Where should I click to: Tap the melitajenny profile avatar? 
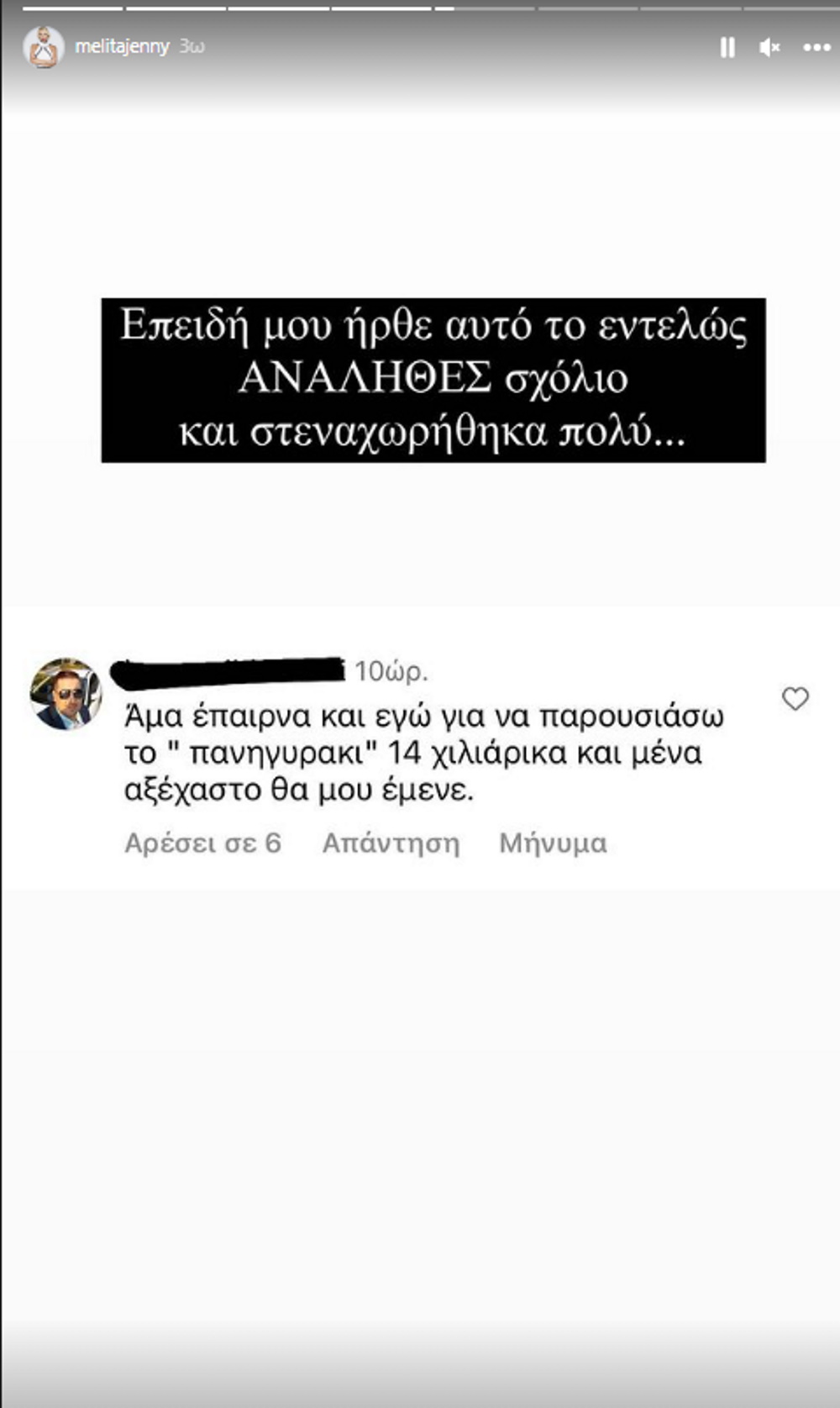[44, 47]
